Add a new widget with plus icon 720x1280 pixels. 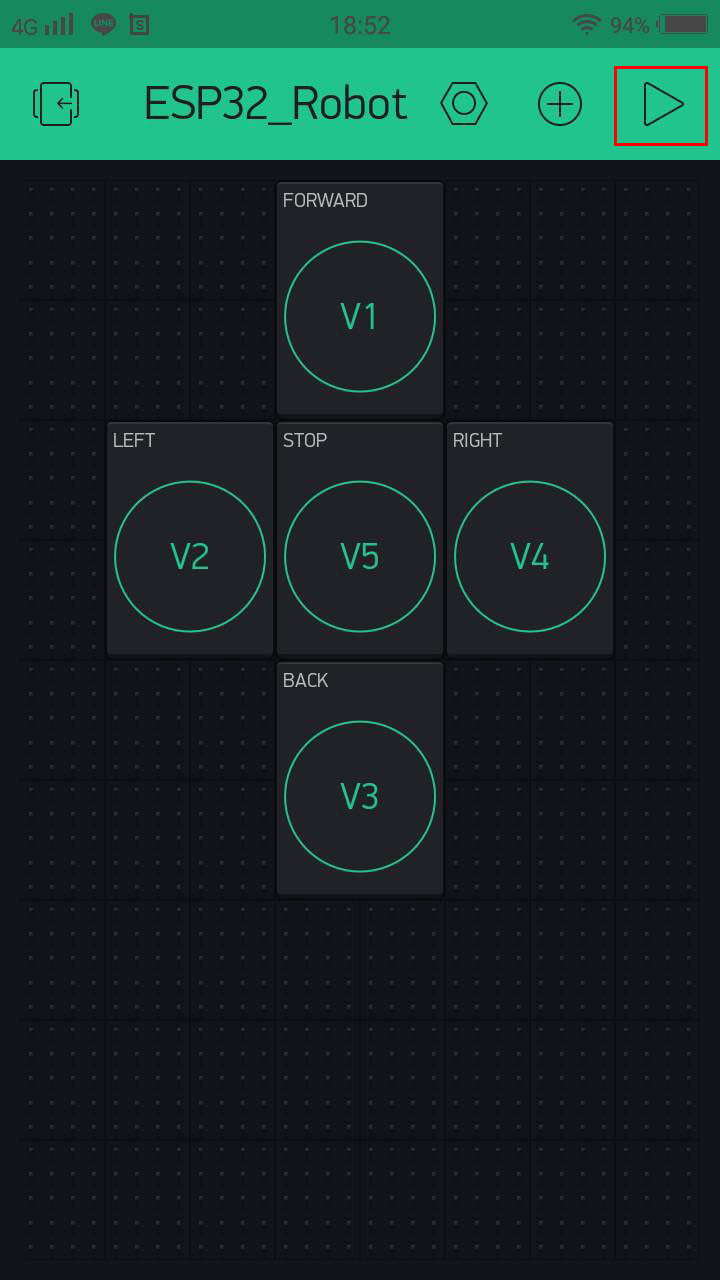560,104
